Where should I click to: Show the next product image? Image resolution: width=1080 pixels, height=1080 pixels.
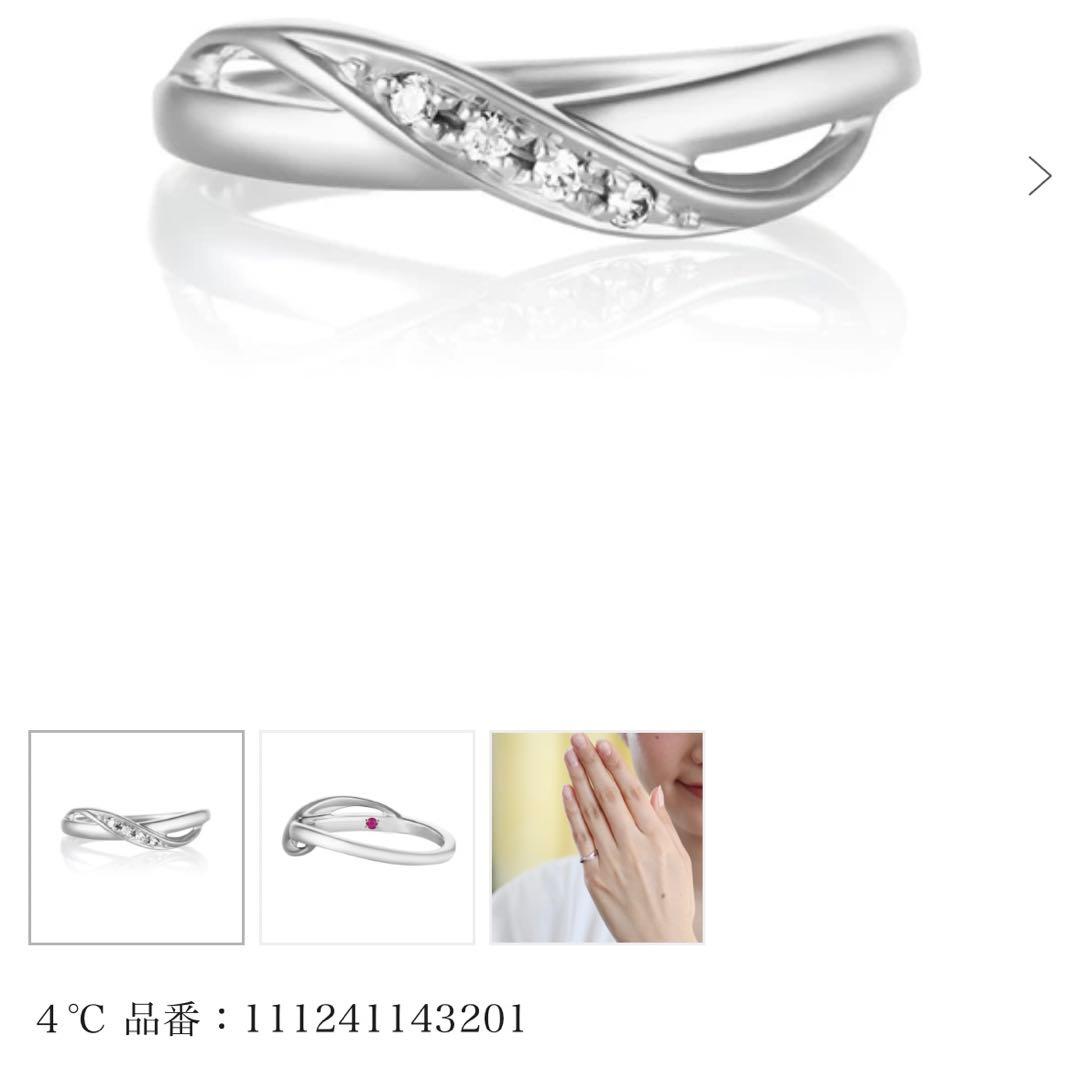click(1040, 176)
